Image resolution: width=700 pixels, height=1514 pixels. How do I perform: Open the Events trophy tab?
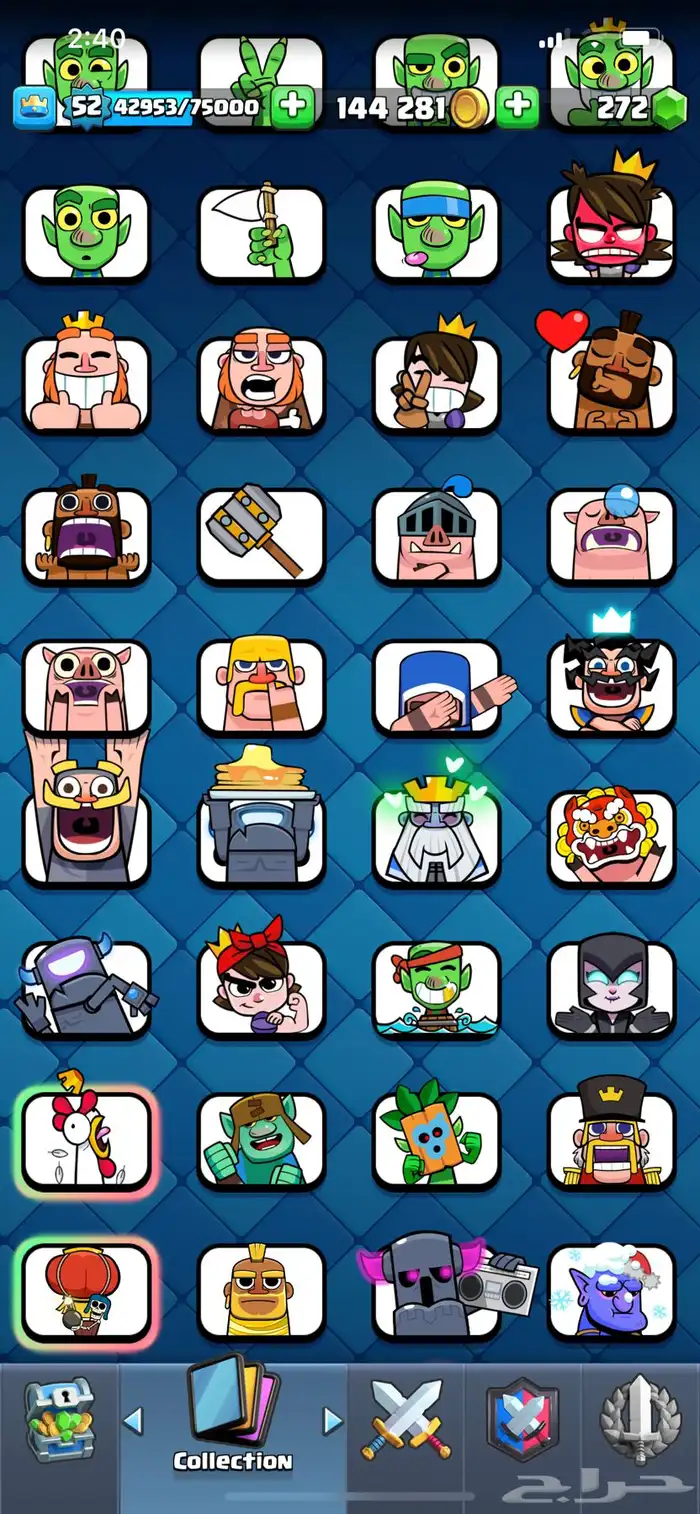(640, 1422)
